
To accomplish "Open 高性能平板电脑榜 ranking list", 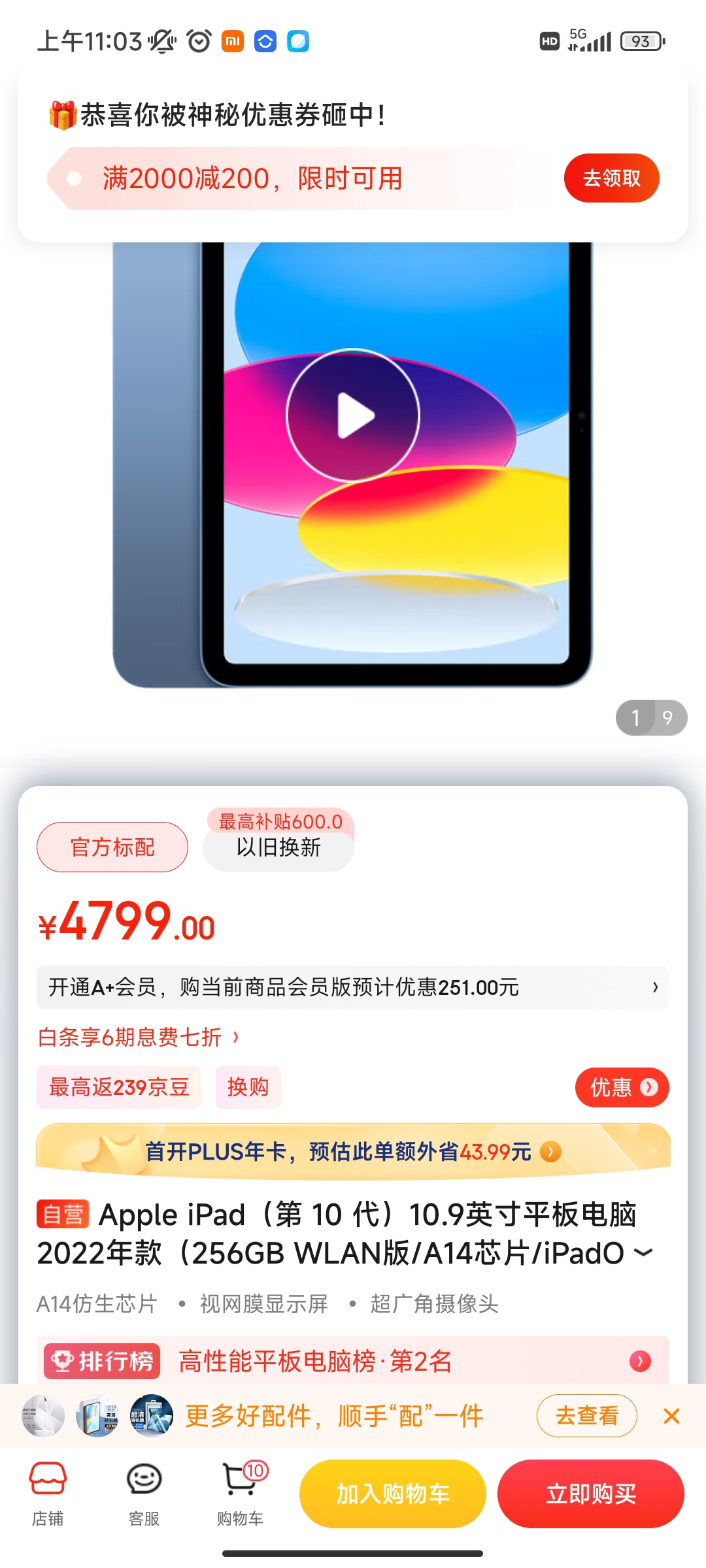I will [353, 1362].
